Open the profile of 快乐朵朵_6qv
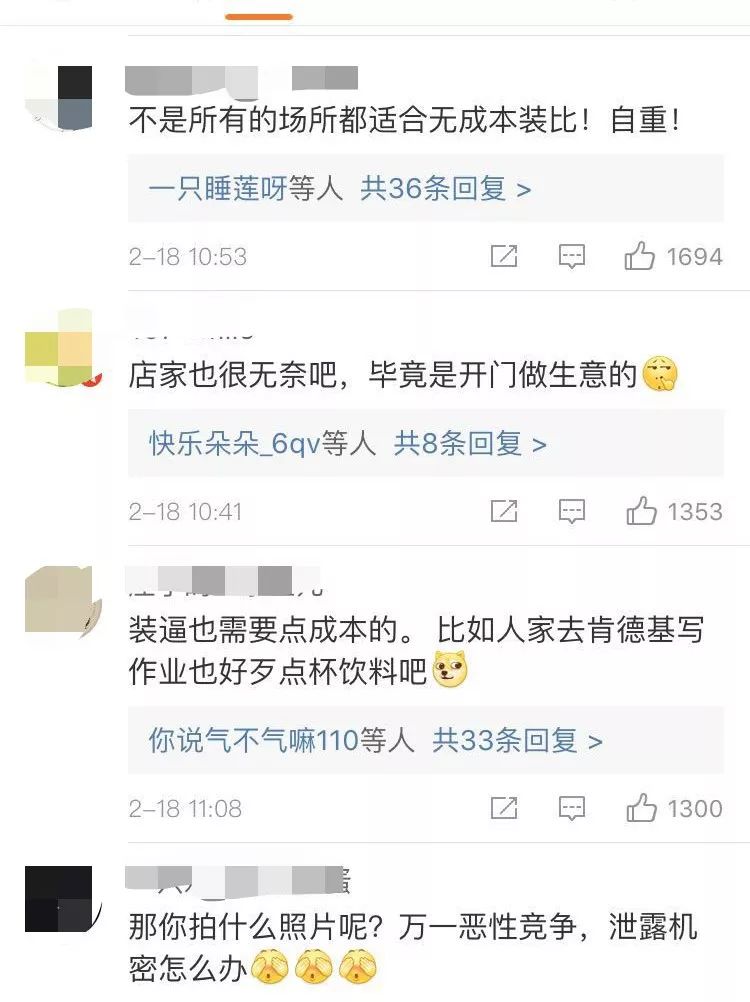 tap(234, 443)
